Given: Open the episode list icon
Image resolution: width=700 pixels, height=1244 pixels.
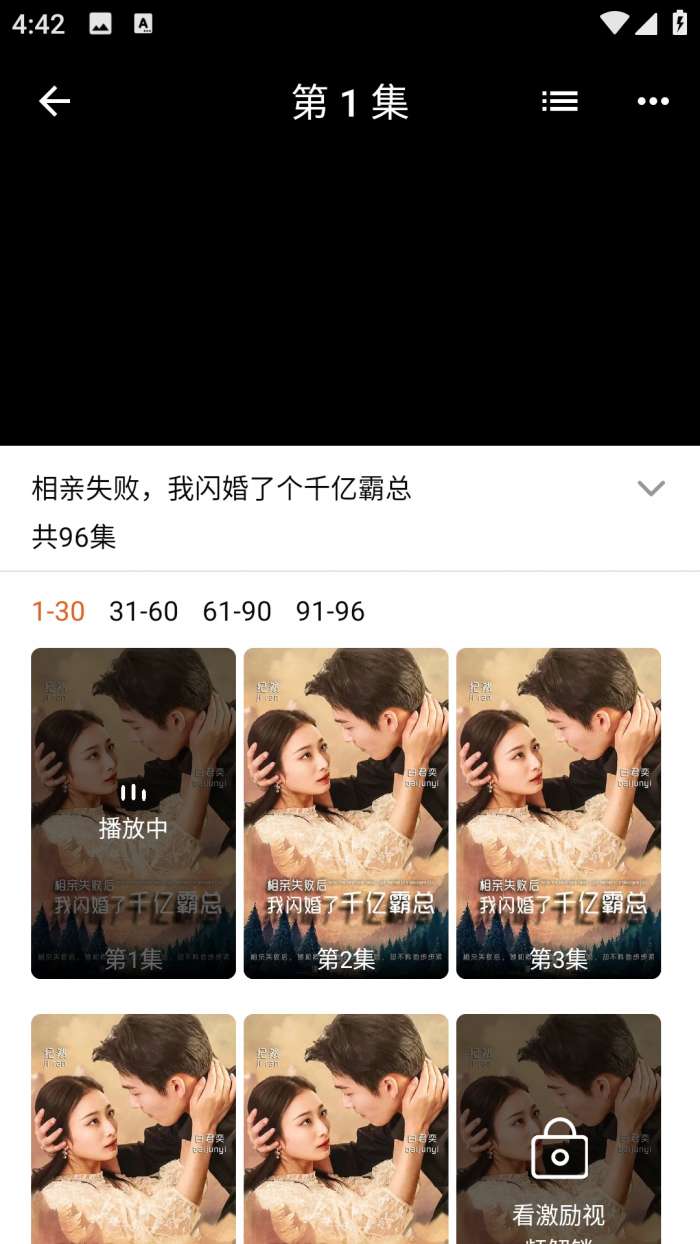Looking at the screenshot, I should point(559,101).
